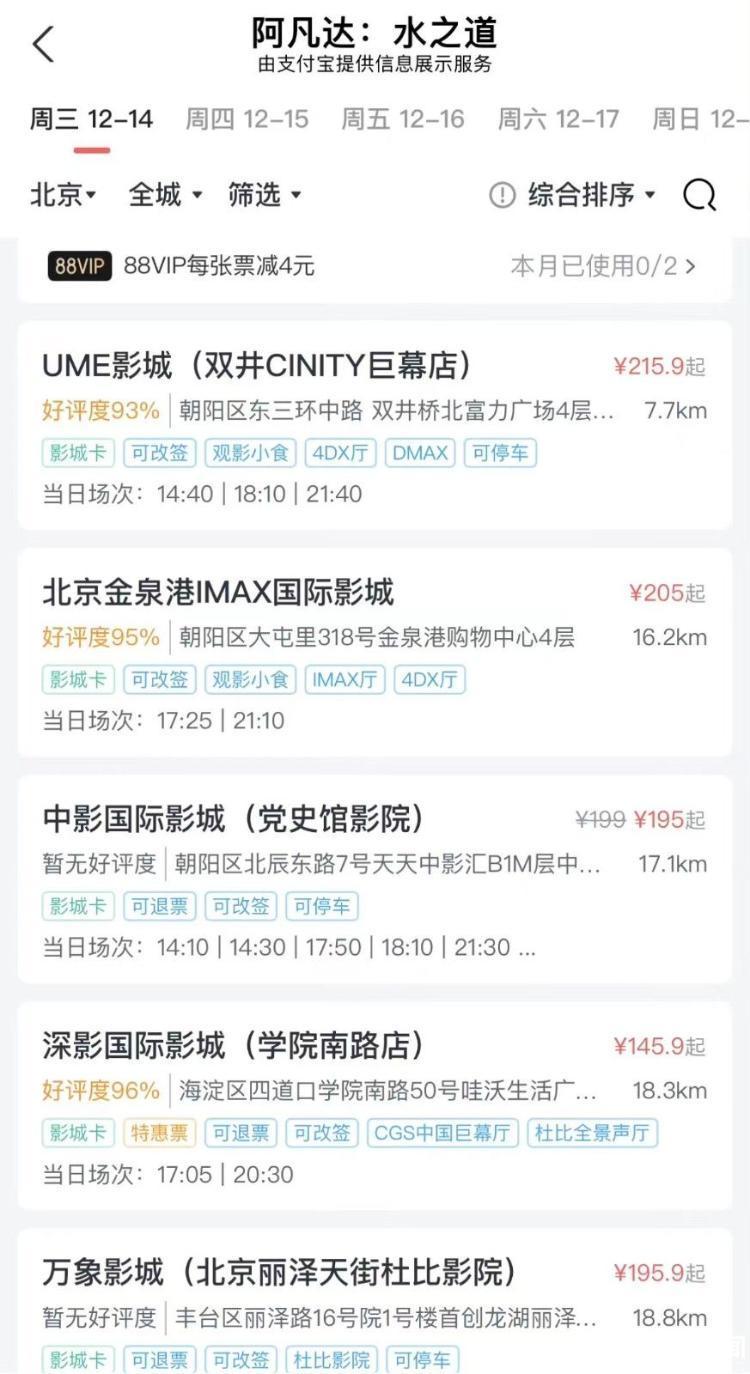Open 中影国际影城 党史馆影院 cinema card

[375, 879]
